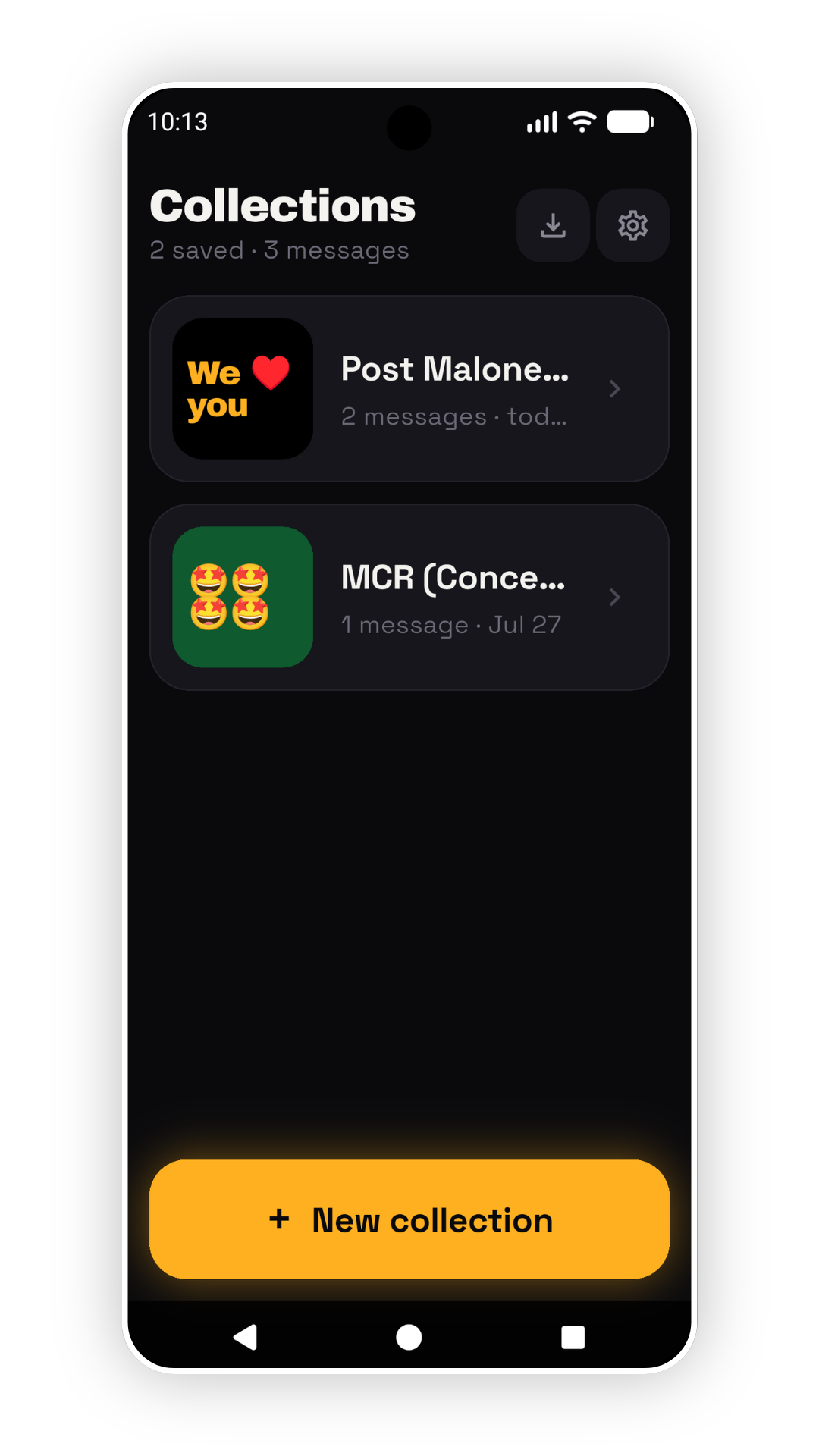Open settings via the gear icon

(632, 225)
